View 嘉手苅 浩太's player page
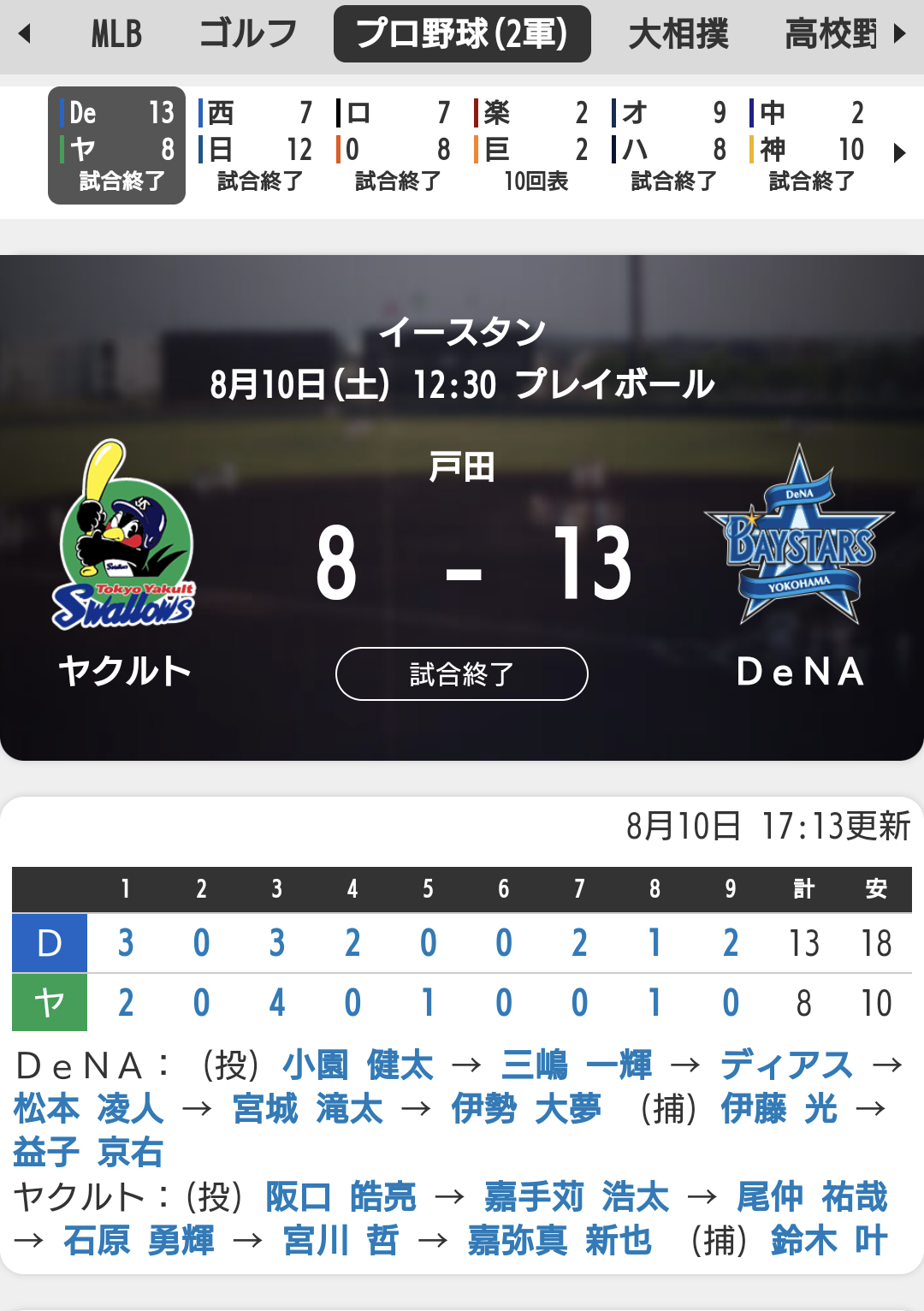This screenshot has height=1311, width=924. point(576,1196)
